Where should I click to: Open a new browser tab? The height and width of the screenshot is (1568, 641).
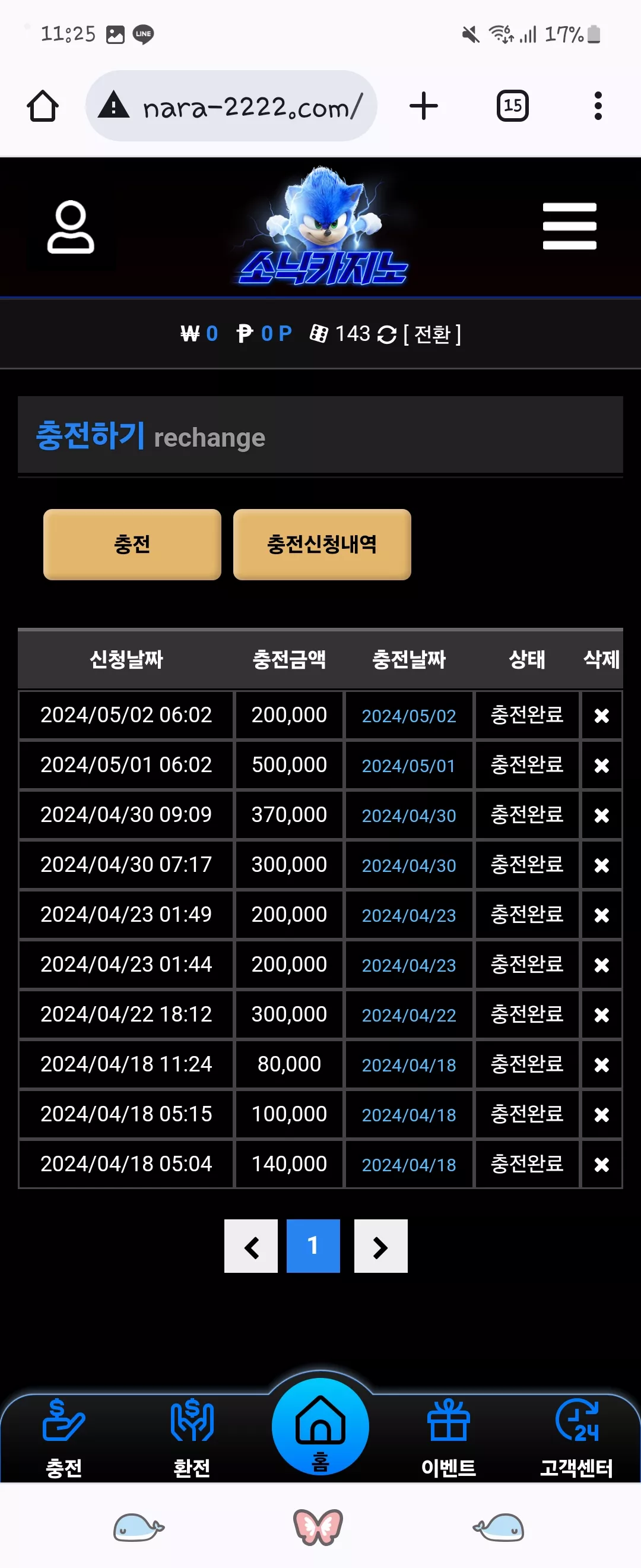coord(424,106)
